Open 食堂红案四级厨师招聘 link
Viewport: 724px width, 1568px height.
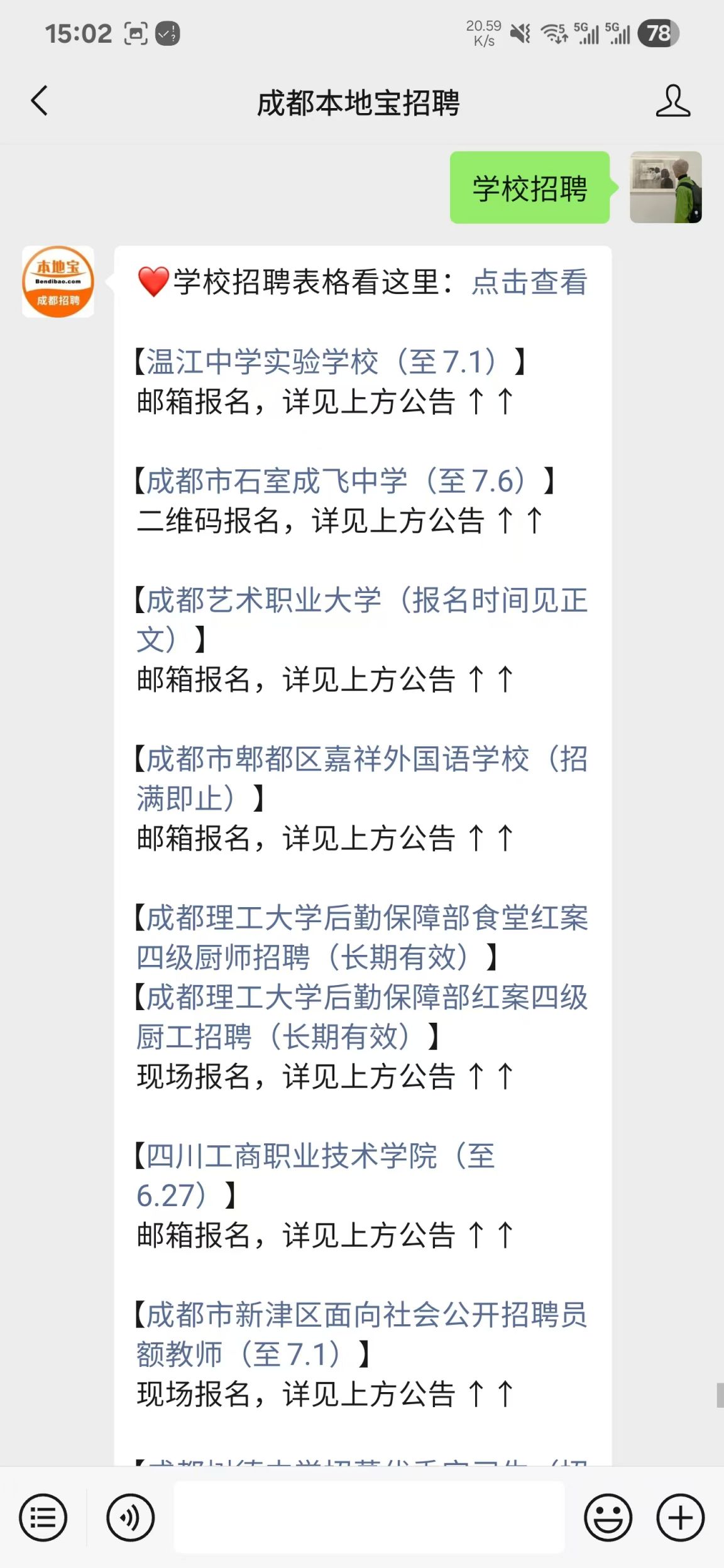tap(362, 937)
